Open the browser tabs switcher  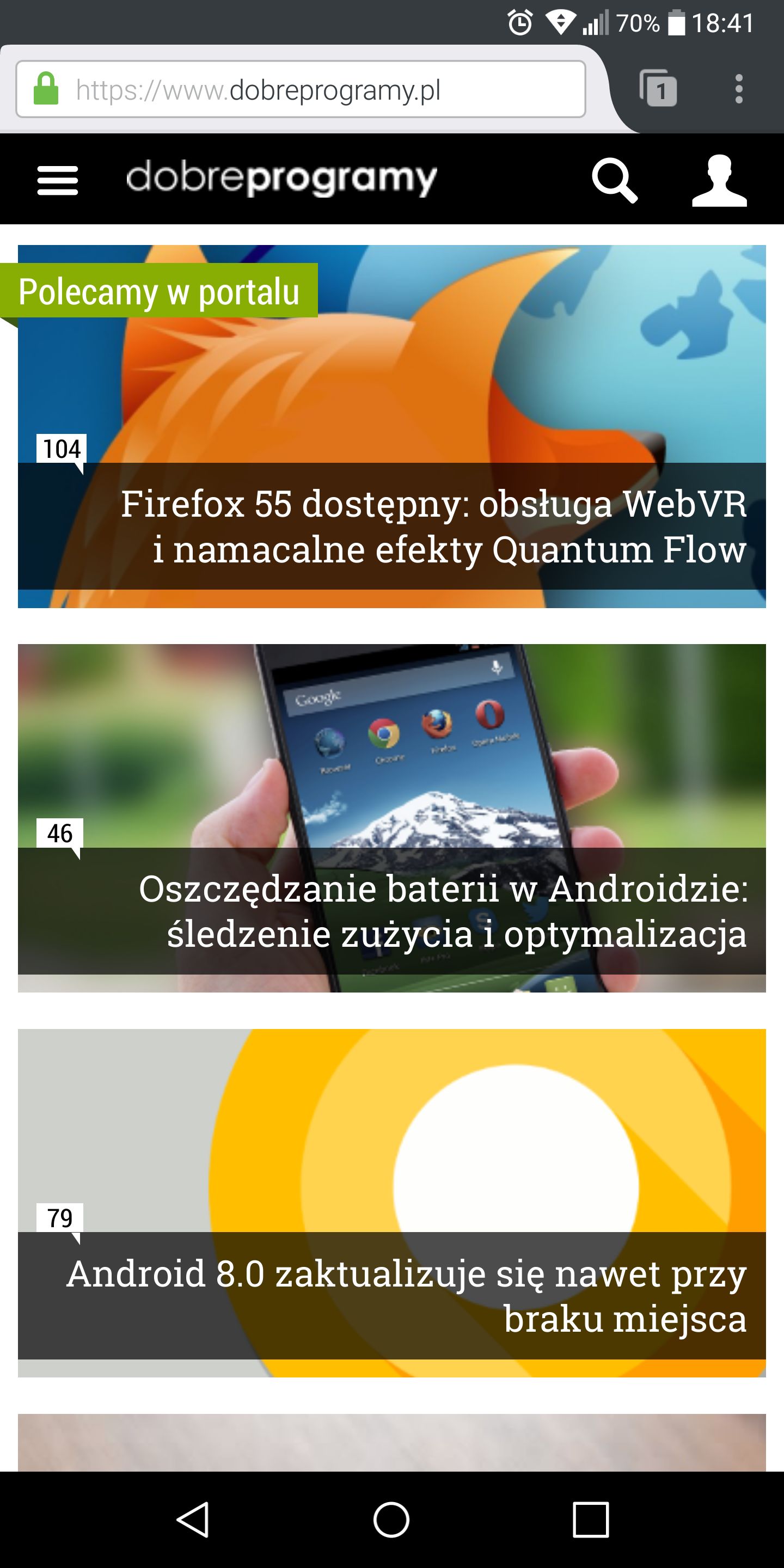click(658, 89)
